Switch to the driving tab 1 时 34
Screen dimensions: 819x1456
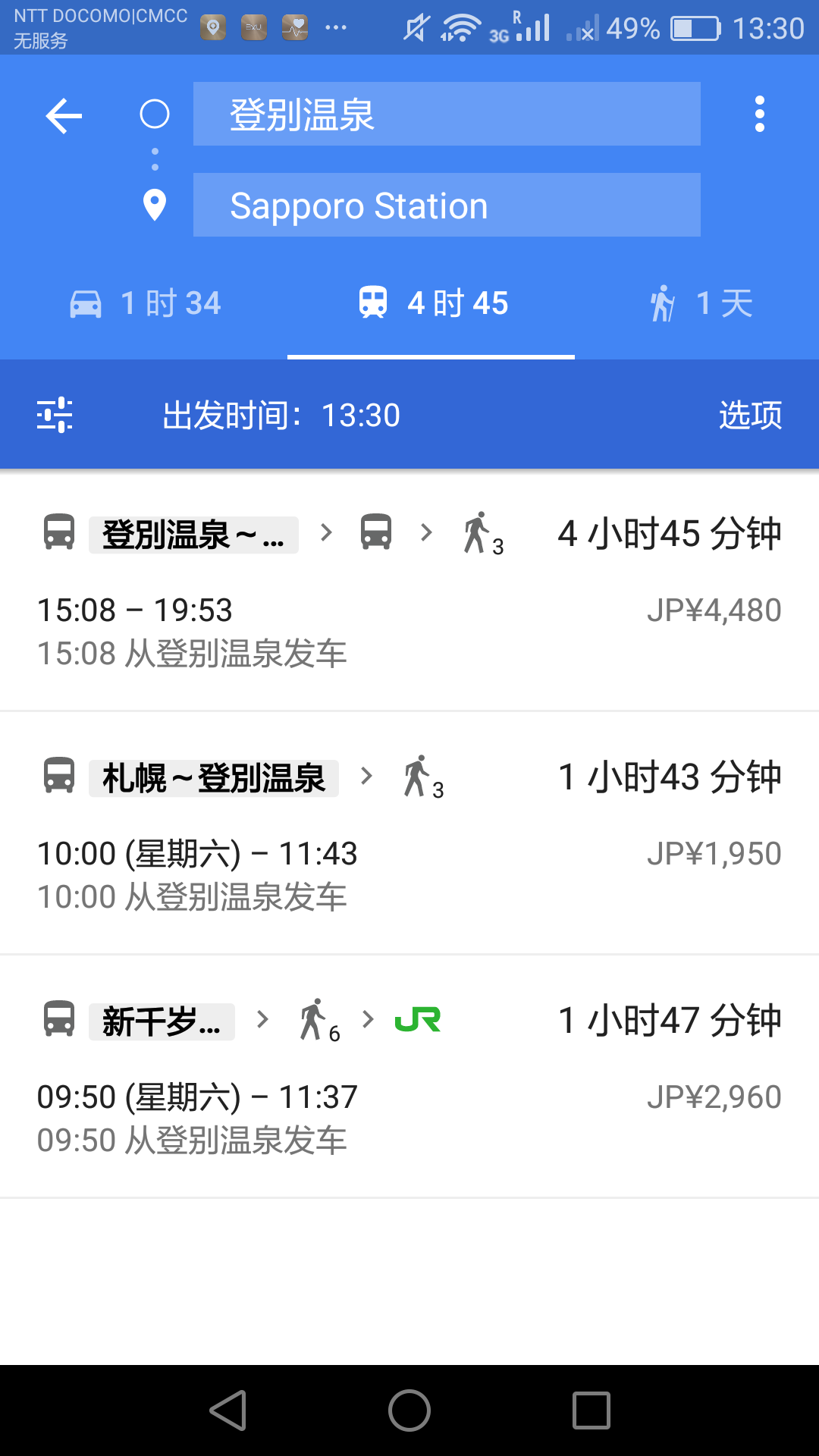[146, 303]
